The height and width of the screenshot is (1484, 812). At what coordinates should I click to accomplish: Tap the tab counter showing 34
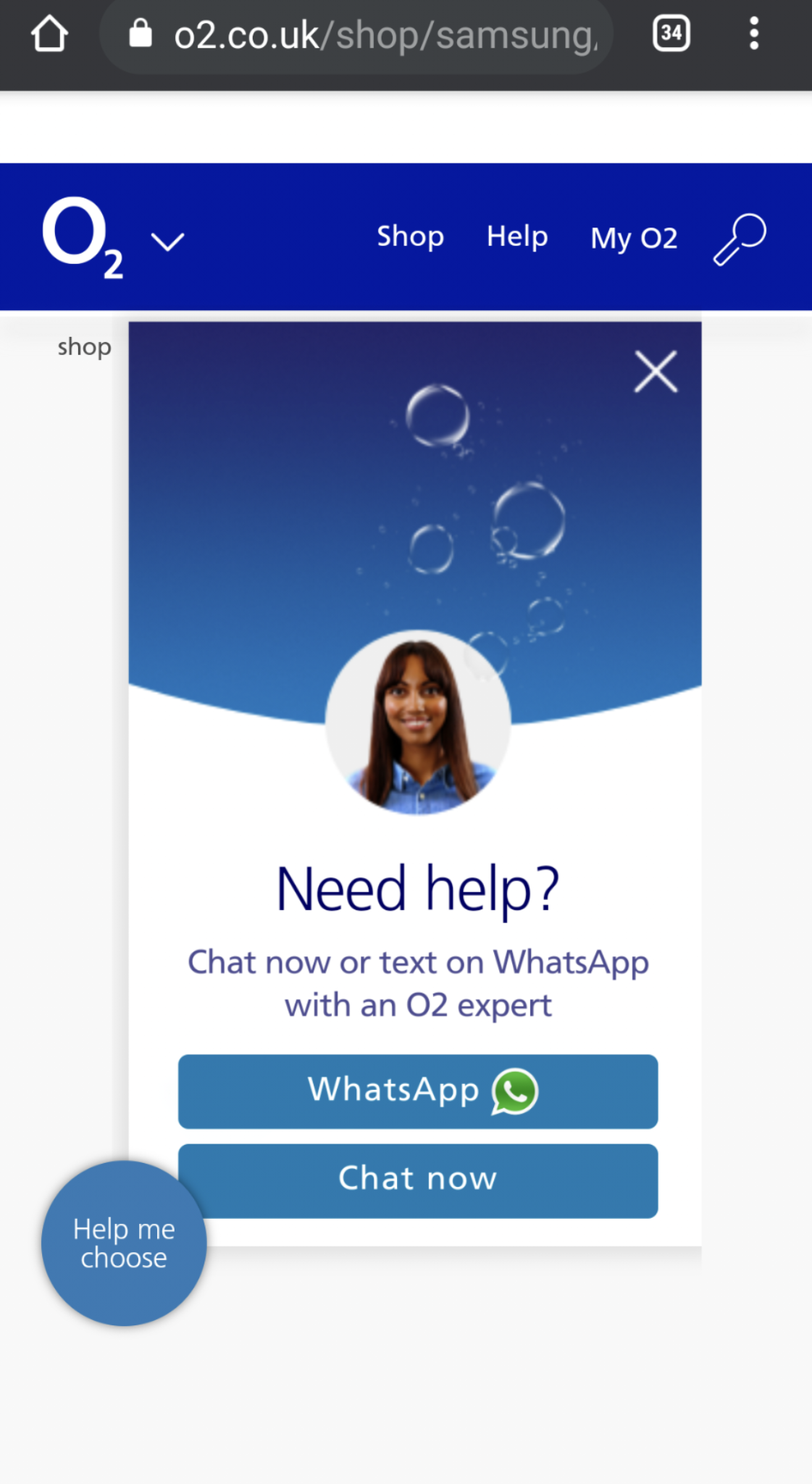[670, 33]
